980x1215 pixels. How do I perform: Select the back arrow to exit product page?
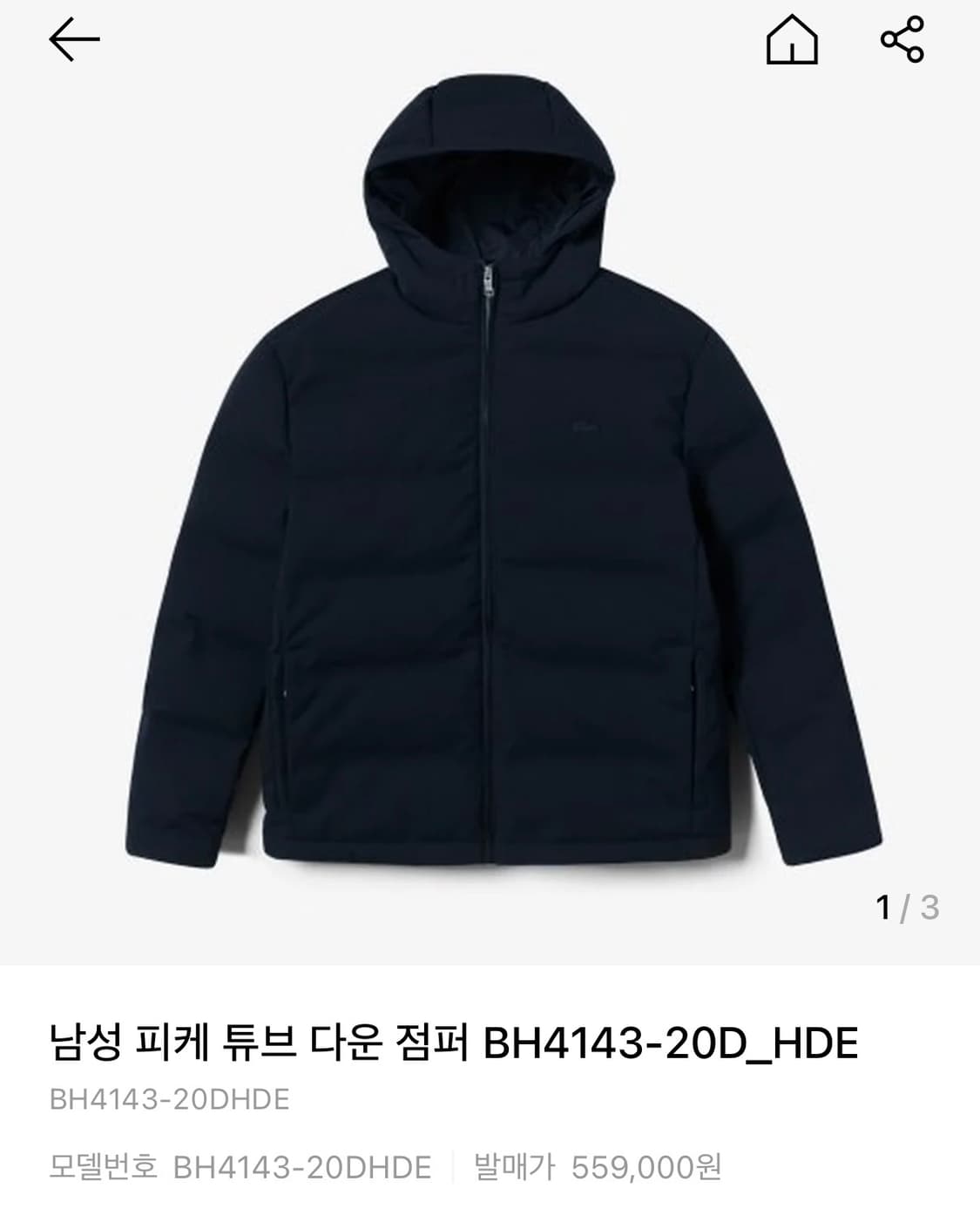click(74, 38)
